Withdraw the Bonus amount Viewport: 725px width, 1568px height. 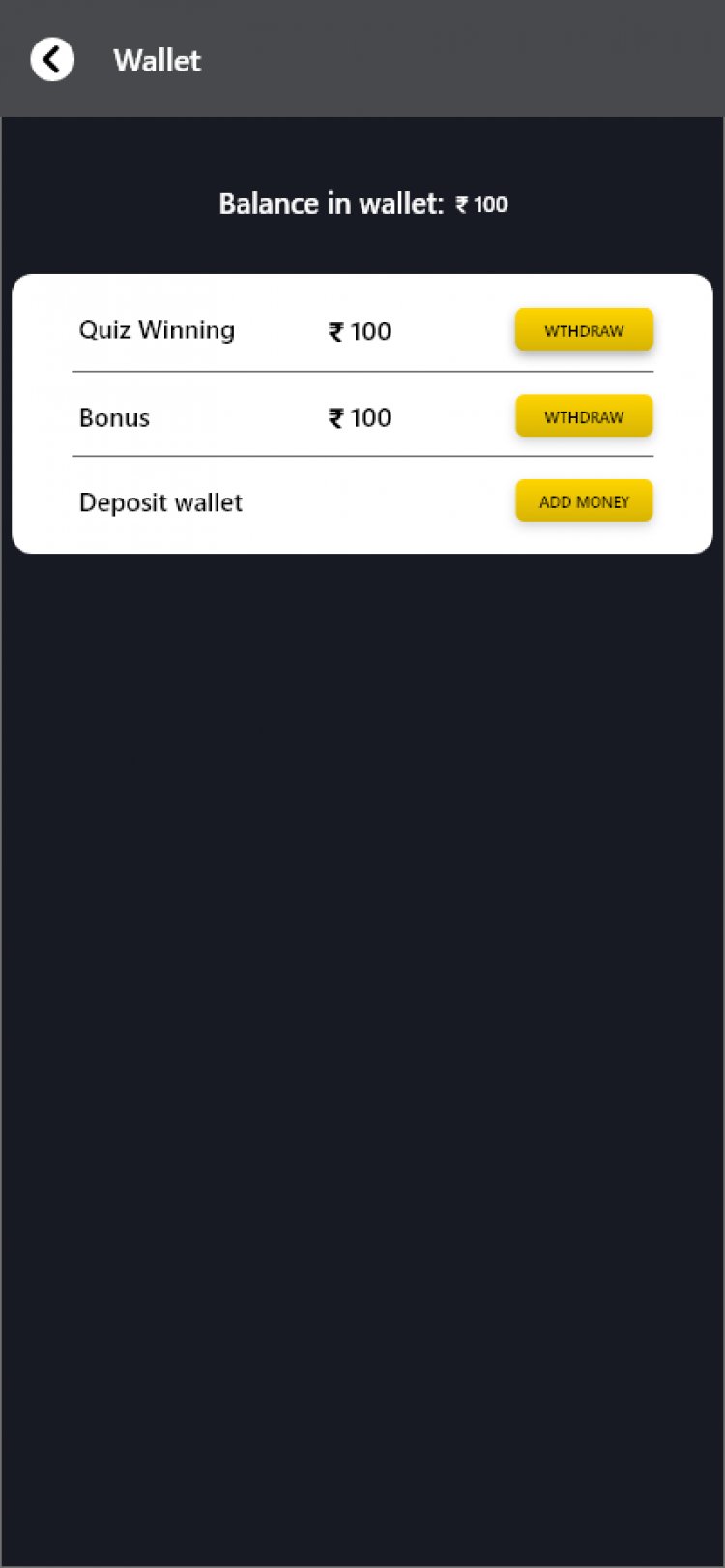pos(584,416)
